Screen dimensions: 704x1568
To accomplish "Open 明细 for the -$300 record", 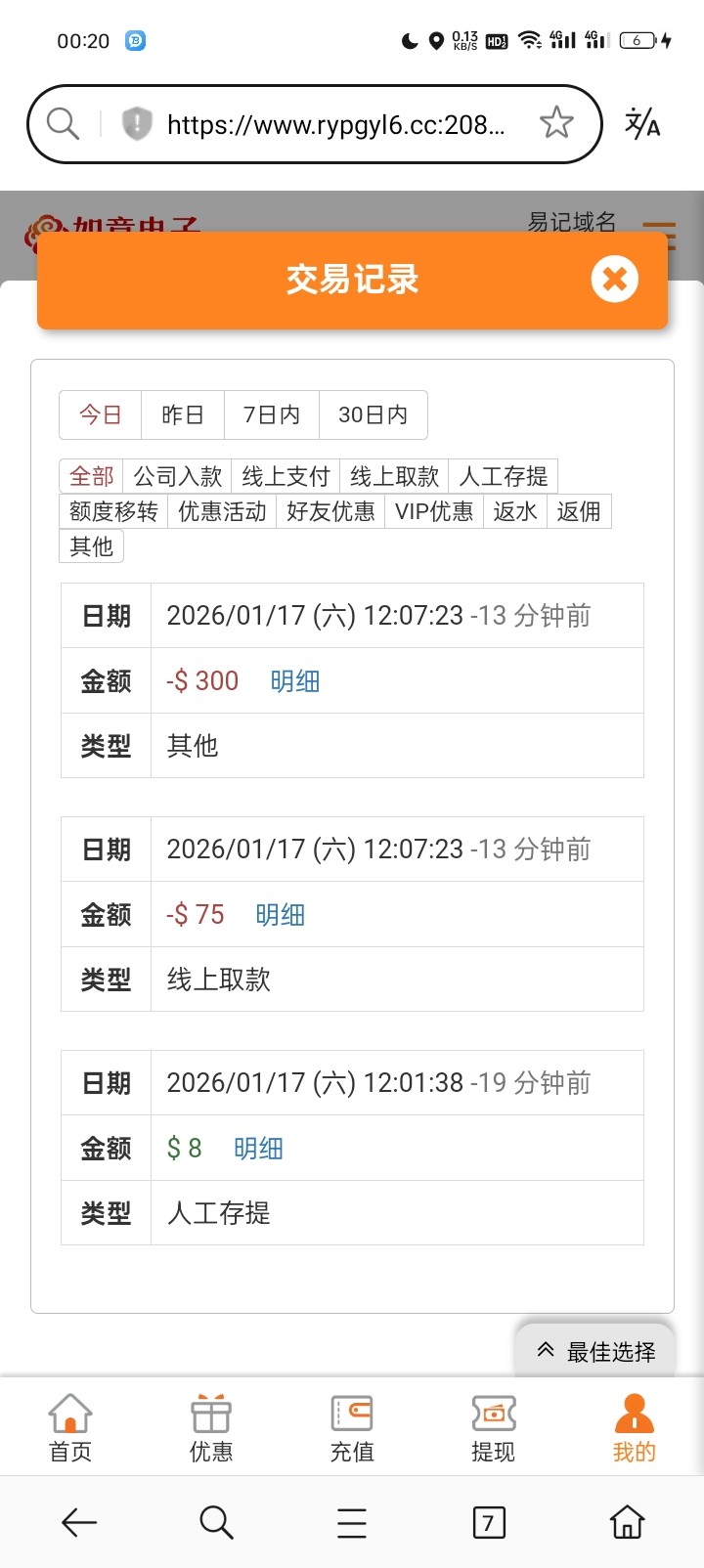I will pyautogui.click(x=295, y=680).
